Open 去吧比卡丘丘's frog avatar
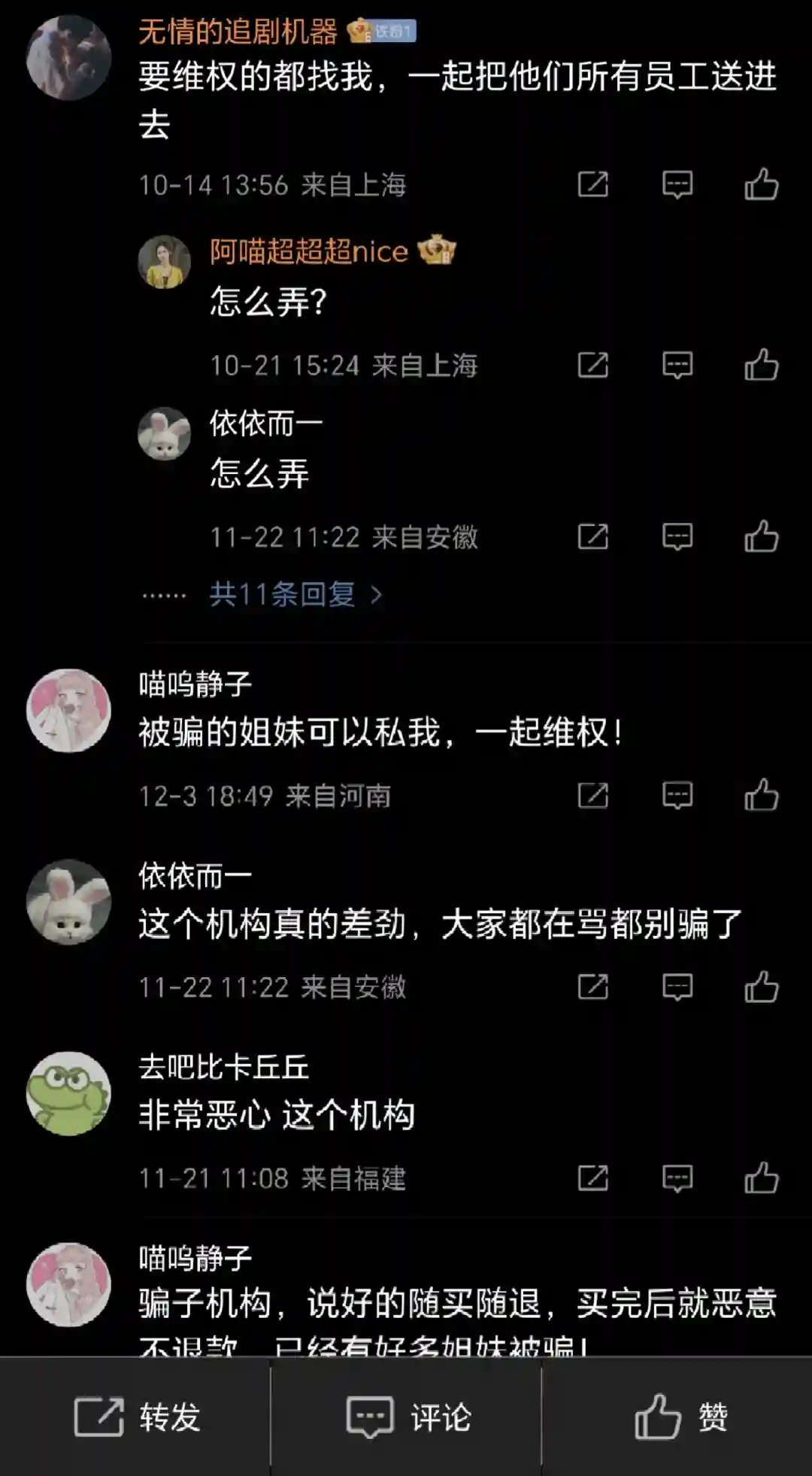Screen dimensions: 812x1476 coord(68,1093)
